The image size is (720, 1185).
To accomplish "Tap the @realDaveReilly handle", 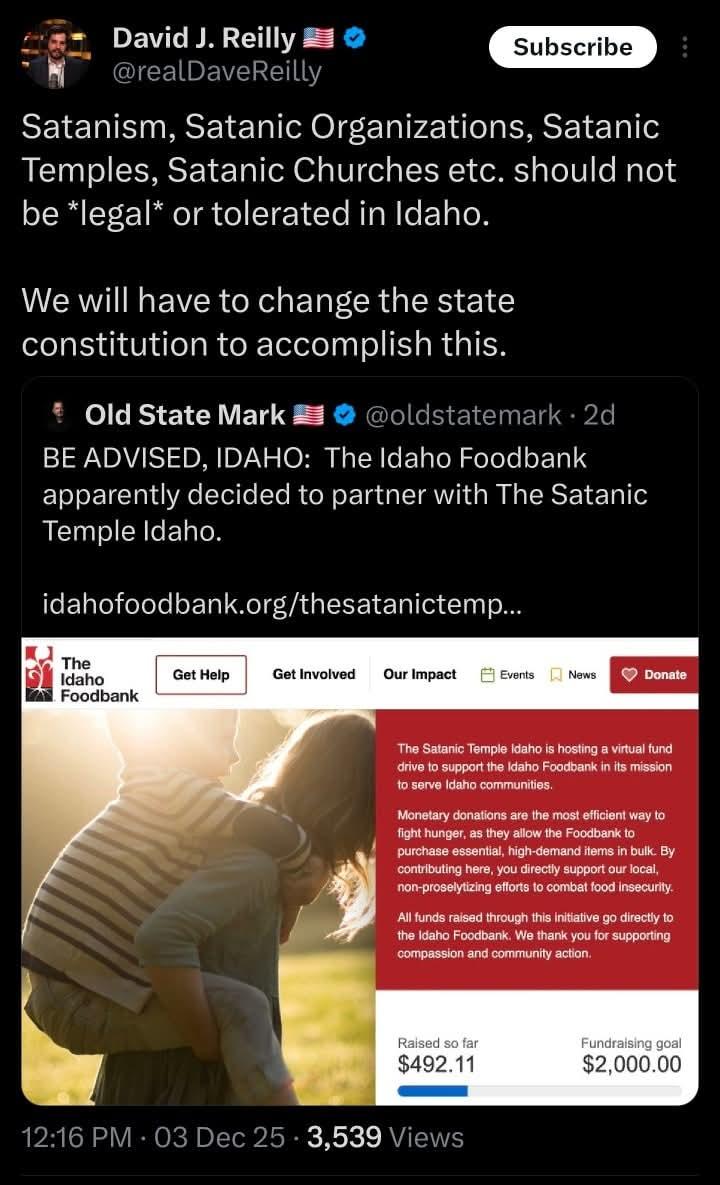I will pos(216,71).
